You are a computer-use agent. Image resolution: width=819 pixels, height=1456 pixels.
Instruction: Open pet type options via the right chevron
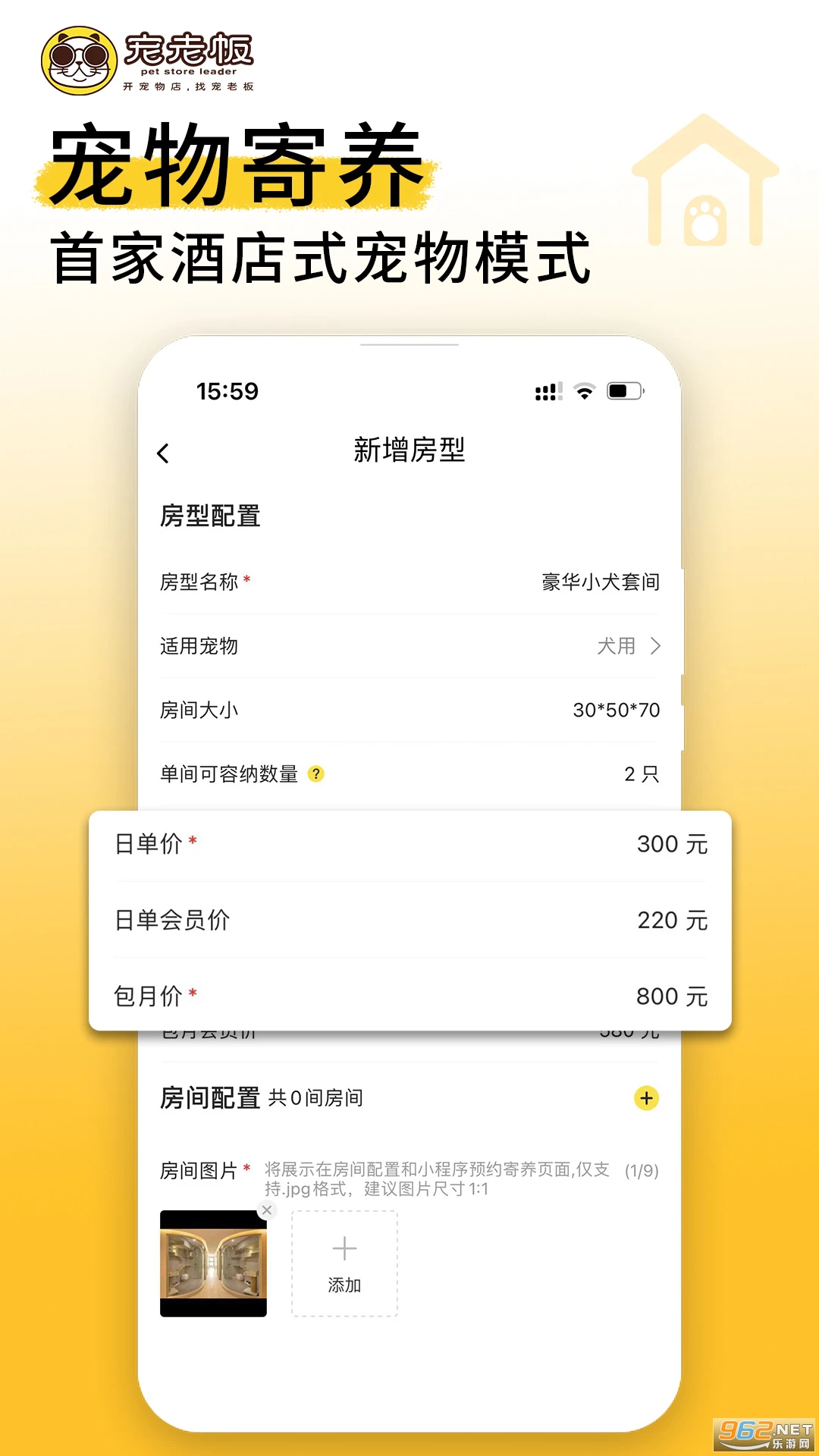coord(654,647)
